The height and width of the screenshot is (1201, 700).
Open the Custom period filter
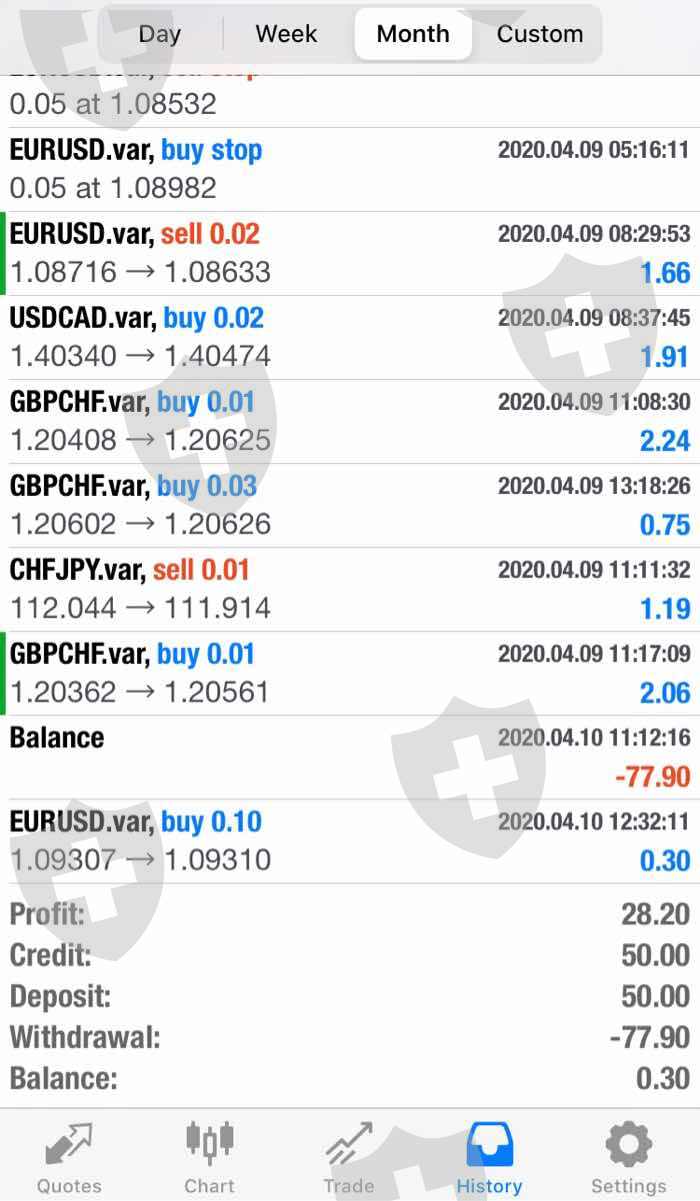[x=540, y=34]
